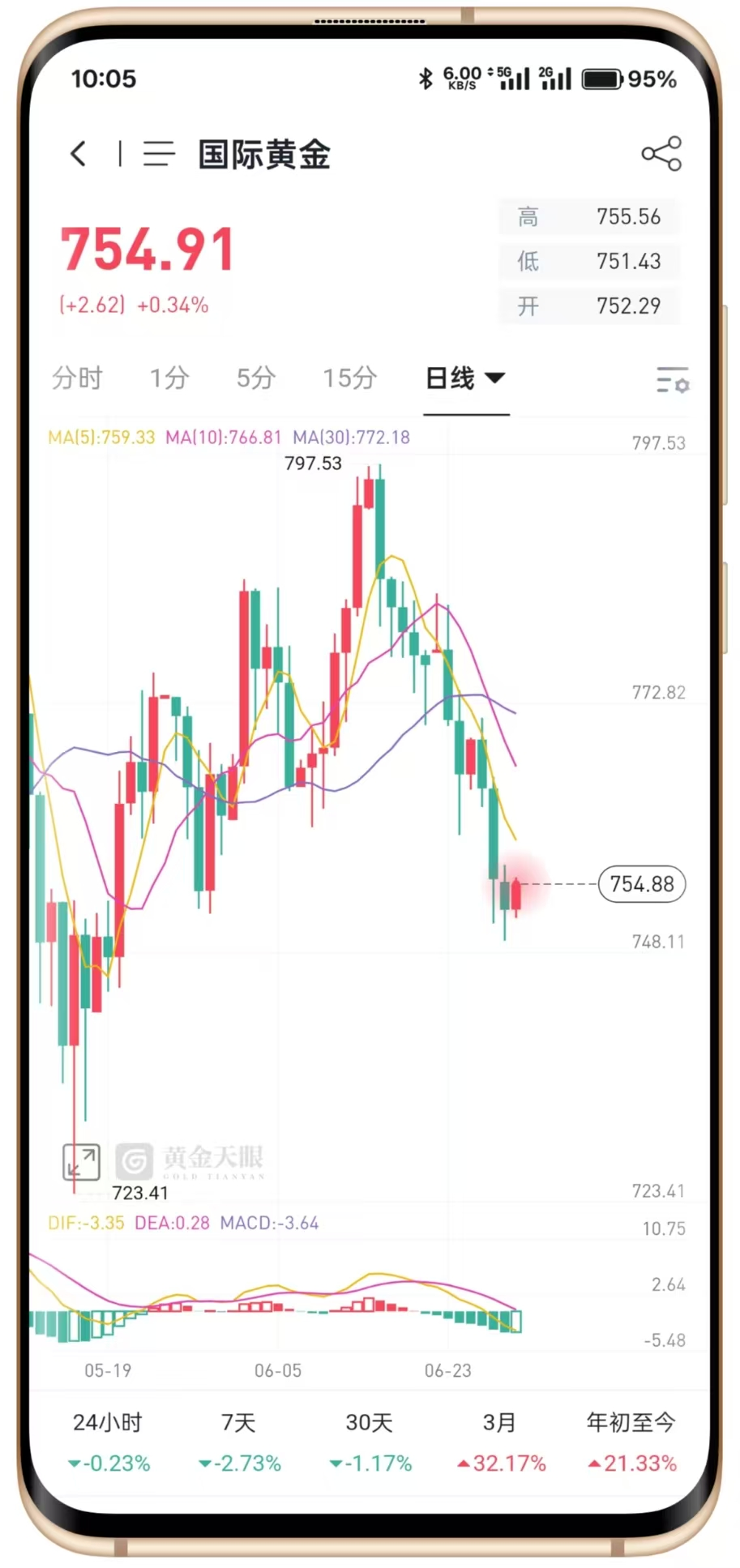Screen dimensions: 740x1568
Task: Open the list menu icon beside the title
Action: click(x=159, y=153)
